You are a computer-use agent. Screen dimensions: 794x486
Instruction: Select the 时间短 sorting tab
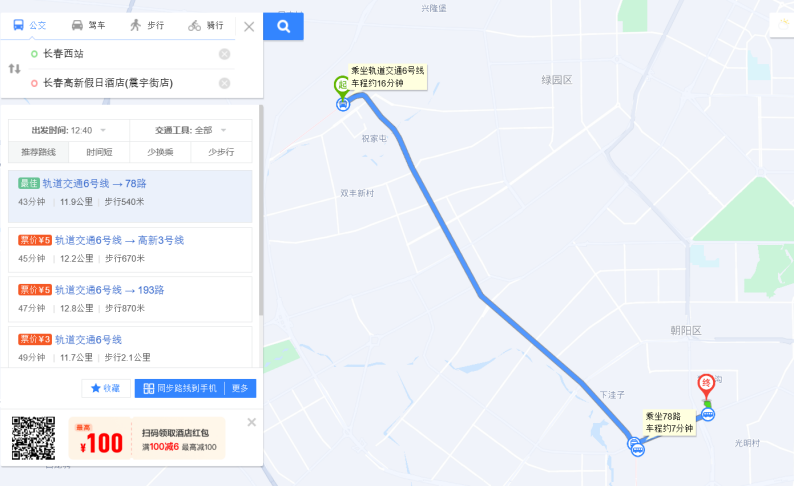click(99, 152)
